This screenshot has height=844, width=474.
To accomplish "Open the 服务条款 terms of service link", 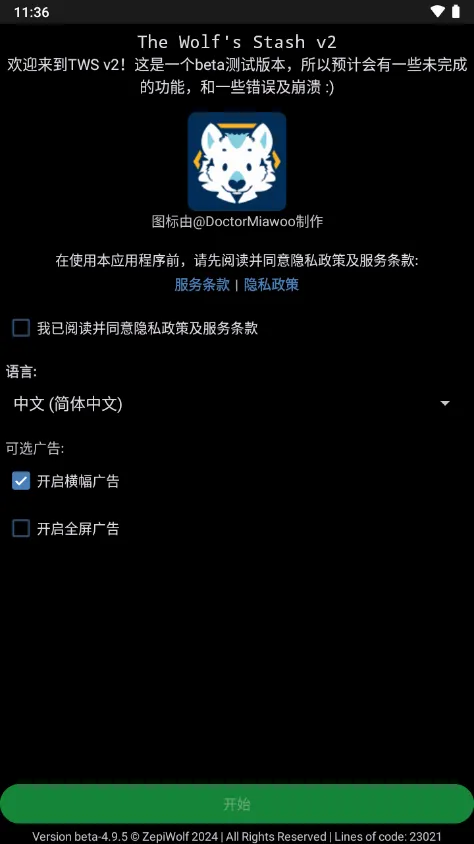I will 202,284.
